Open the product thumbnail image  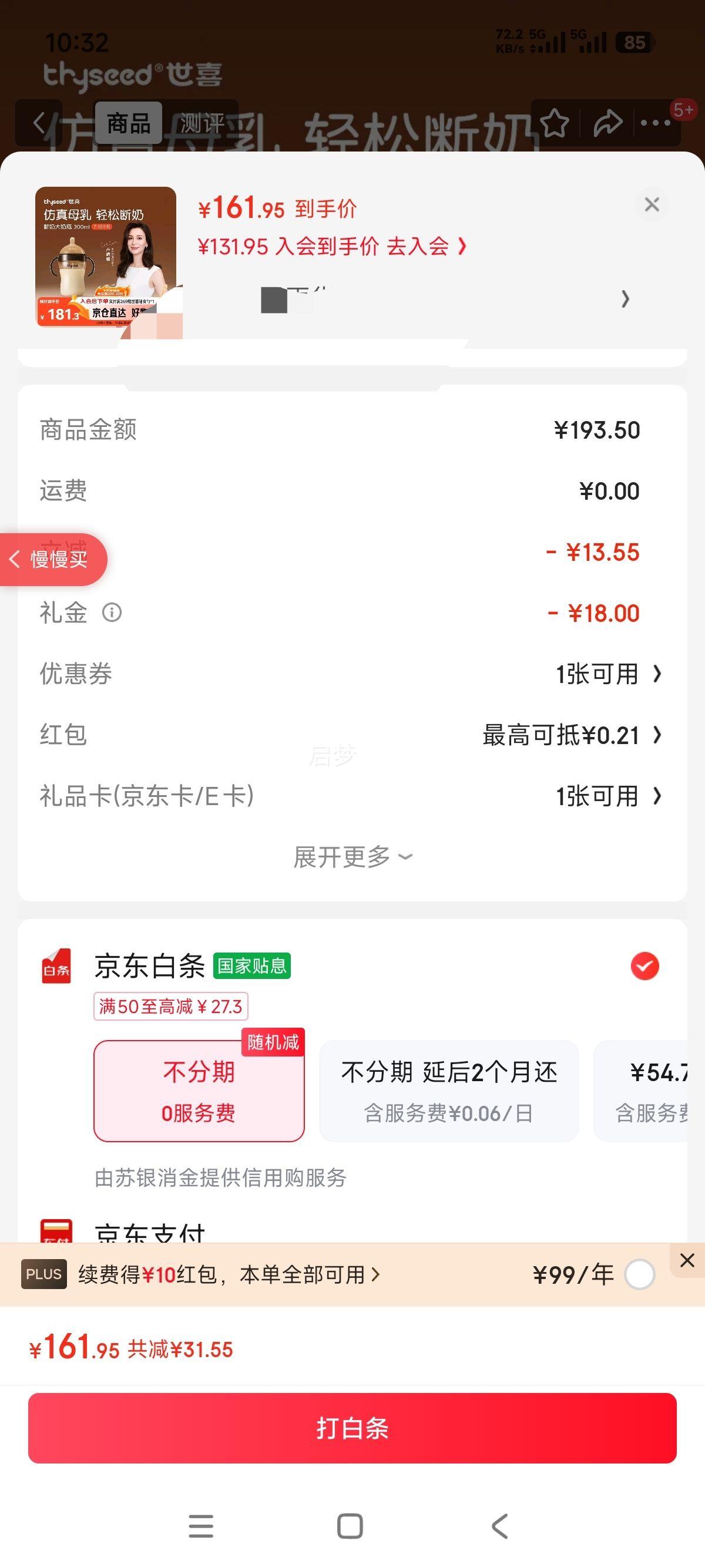pos(106,257)
